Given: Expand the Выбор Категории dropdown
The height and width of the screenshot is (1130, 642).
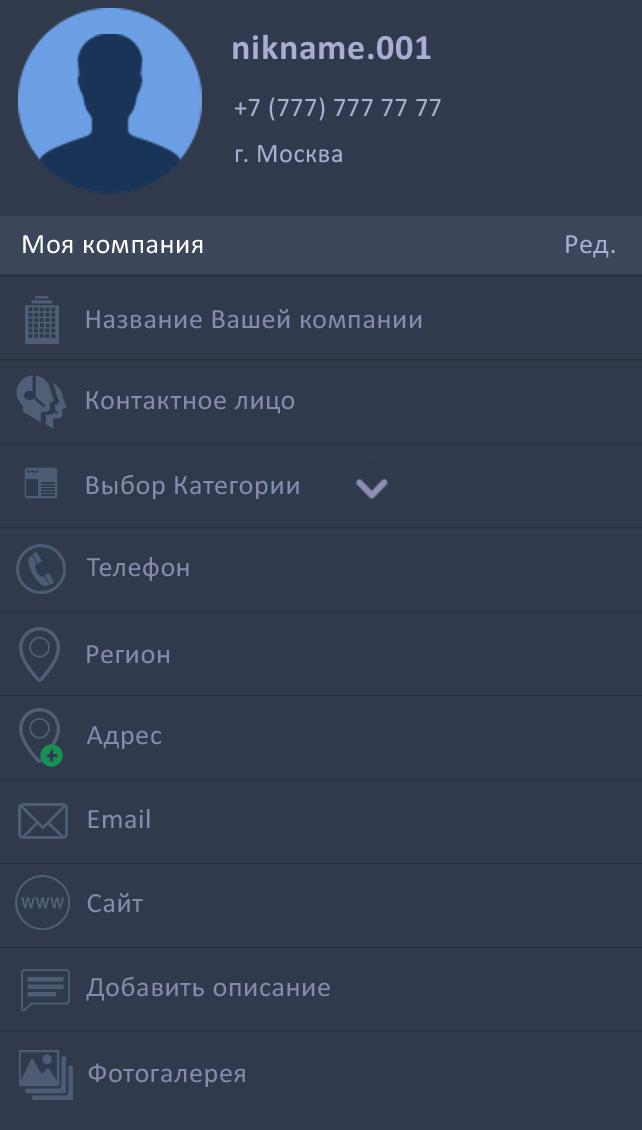Looking at the screenshot, I should click(x=371, y=487).
